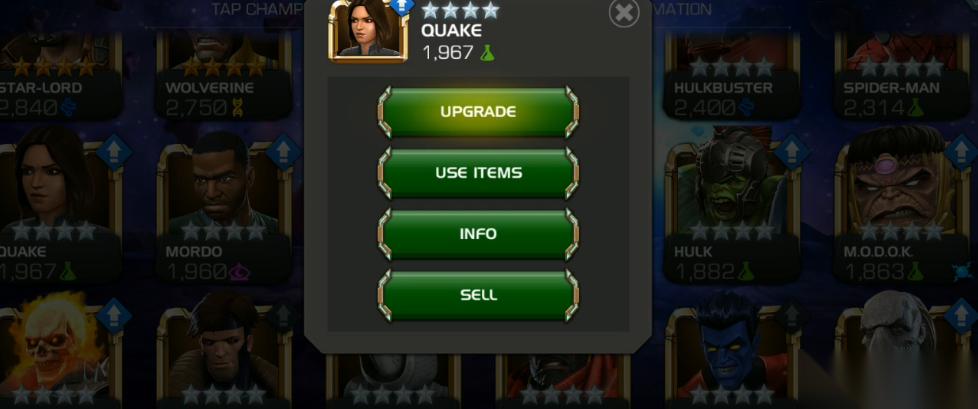Open Use Items for Quake
The width and height of the screenshot is (978, 409).
[x=478, y=173]
